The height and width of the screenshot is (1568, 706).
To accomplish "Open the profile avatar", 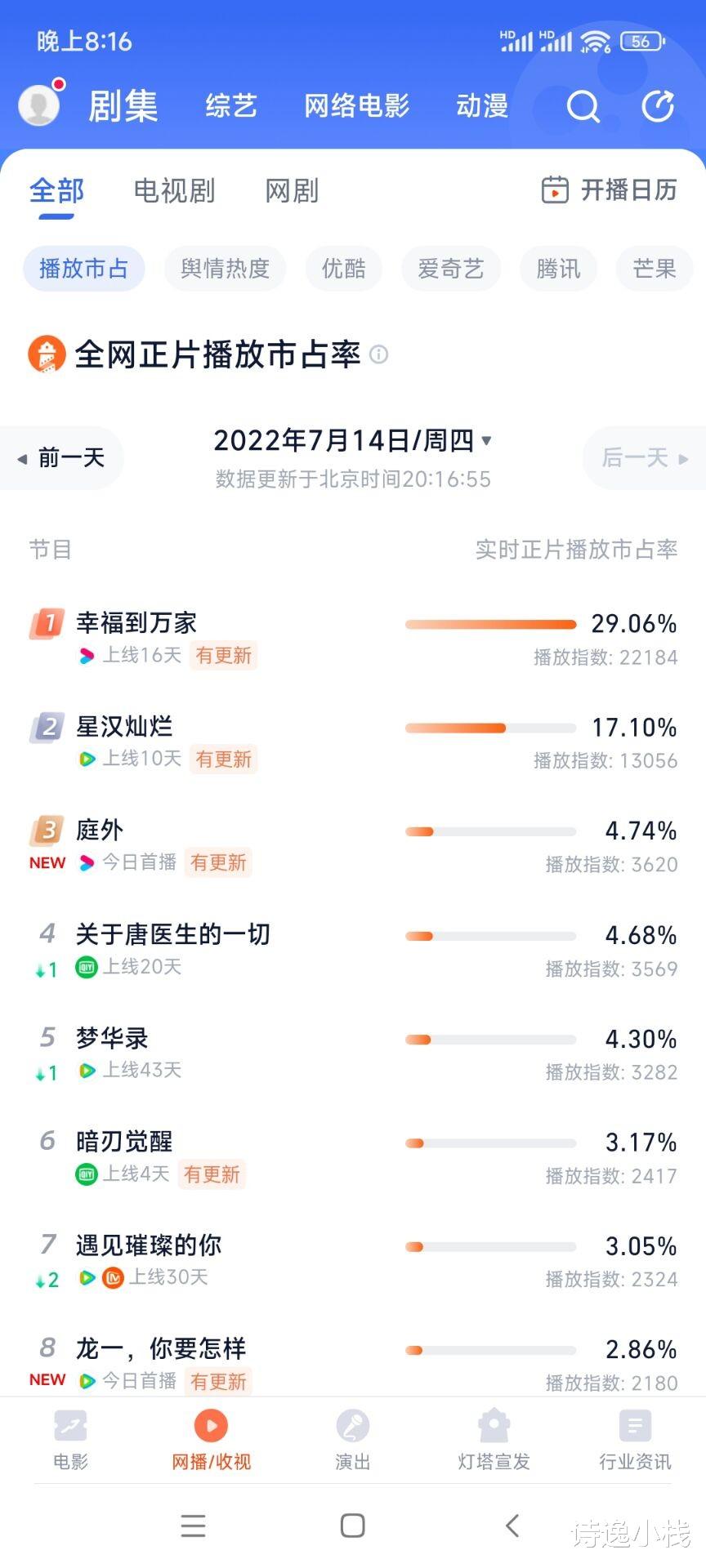I will point(39,105).
